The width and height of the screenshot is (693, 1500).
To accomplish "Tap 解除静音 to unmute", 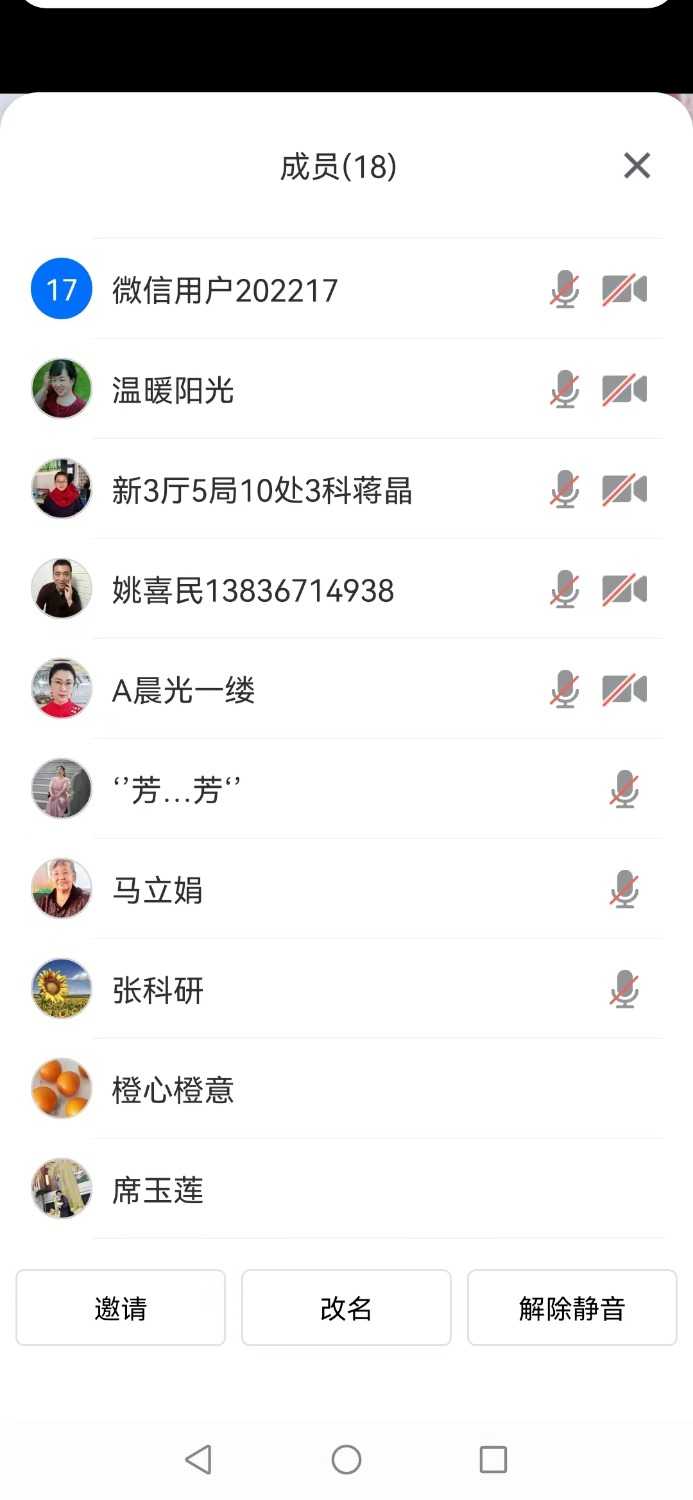I will tap(572, 1308).
